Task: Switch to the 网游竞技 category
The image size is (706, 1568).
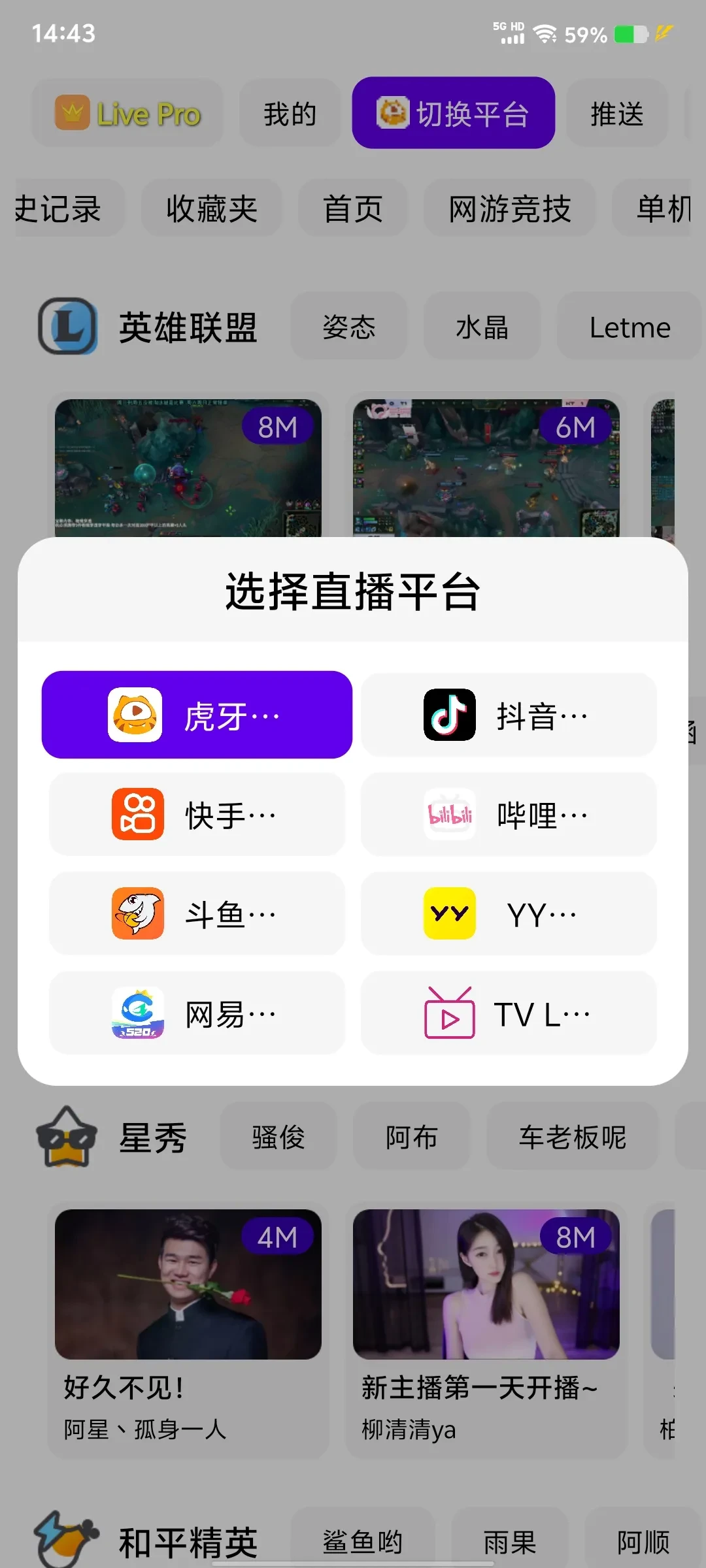Action: click(x=509, y=208)
